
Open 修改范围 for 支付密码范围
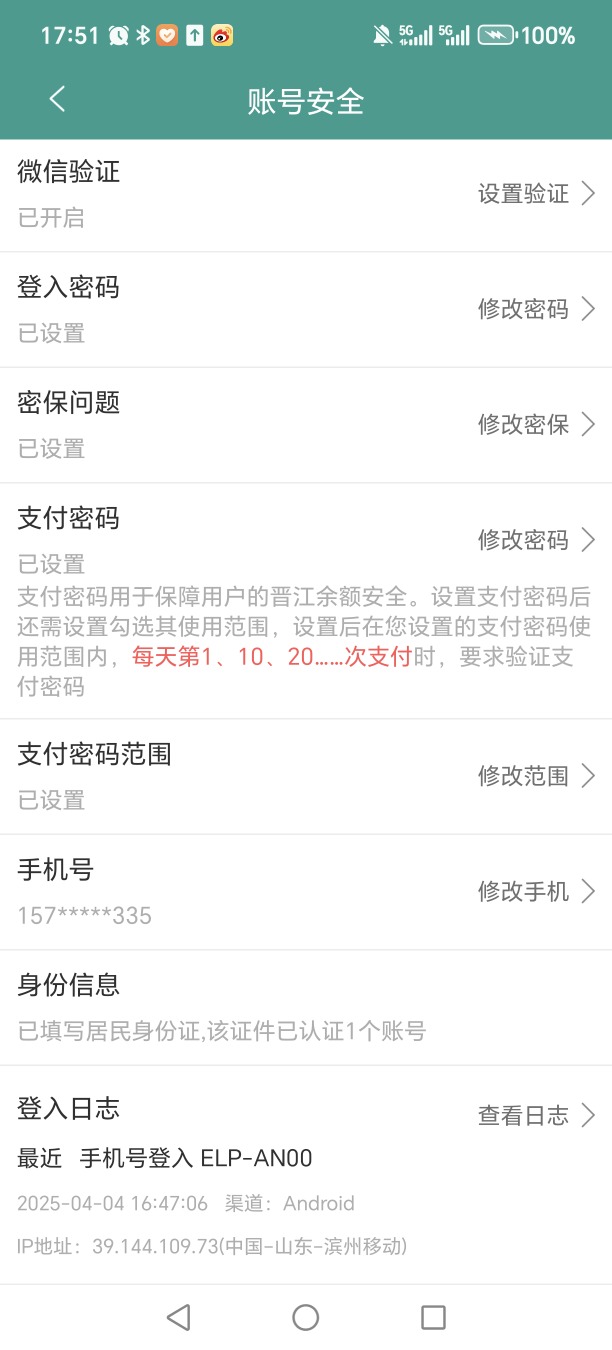(x=536, y=776)
